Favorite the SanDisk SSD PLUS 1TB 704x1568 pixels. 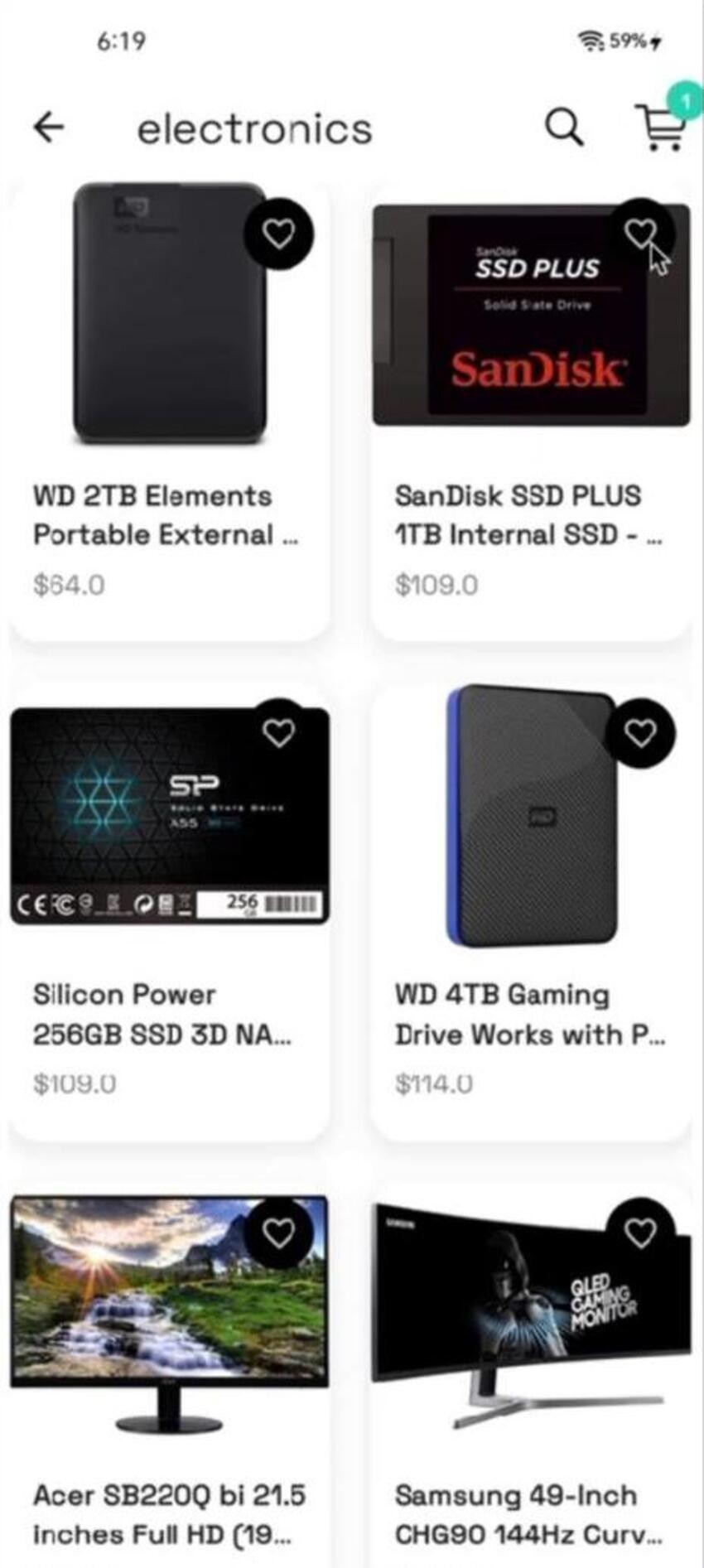tap(640, 234)
